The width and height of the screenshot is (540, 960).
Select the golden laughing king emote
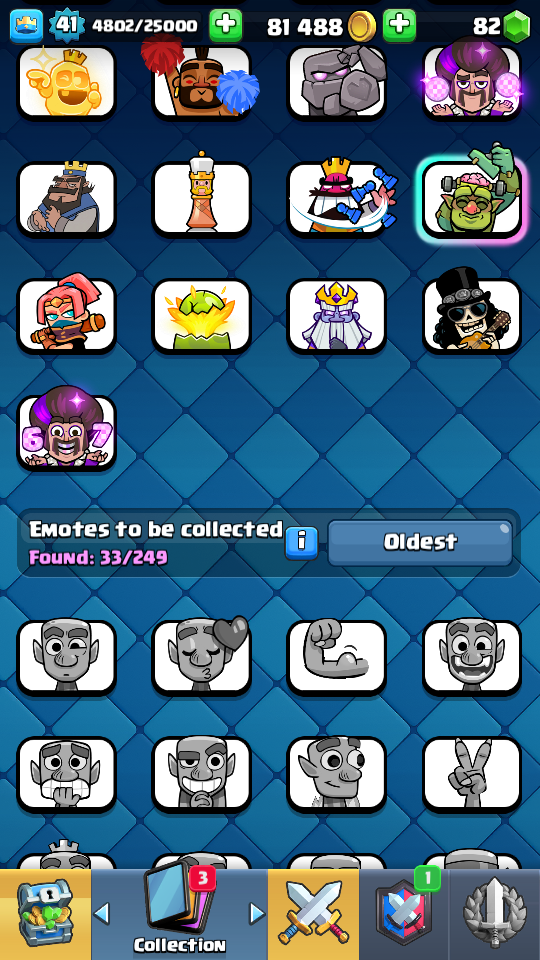click(66, 81)
